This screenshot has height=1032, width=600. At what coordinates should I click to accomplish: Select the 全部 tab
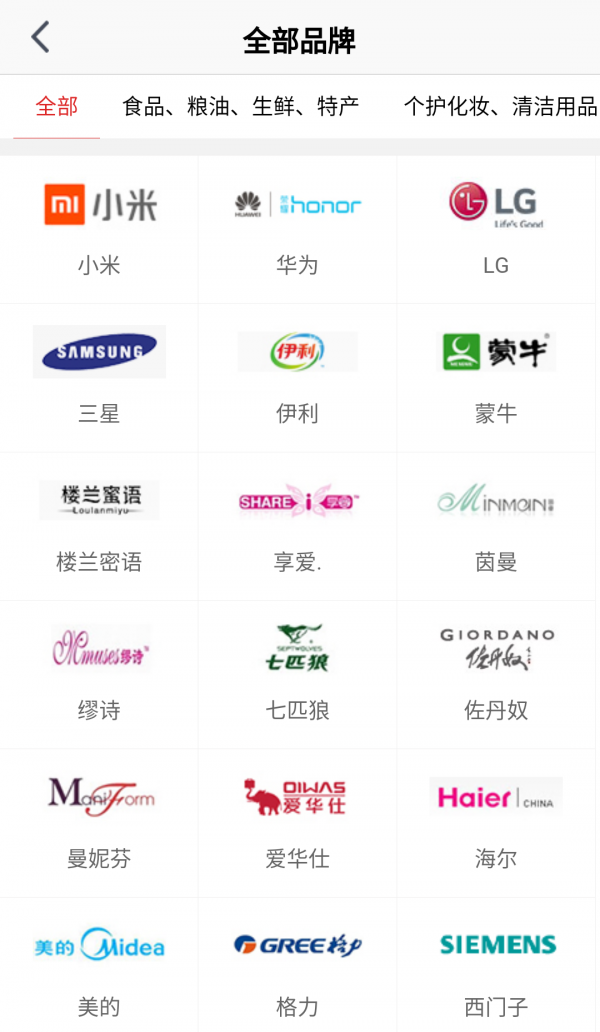click(x=57, y=106)
